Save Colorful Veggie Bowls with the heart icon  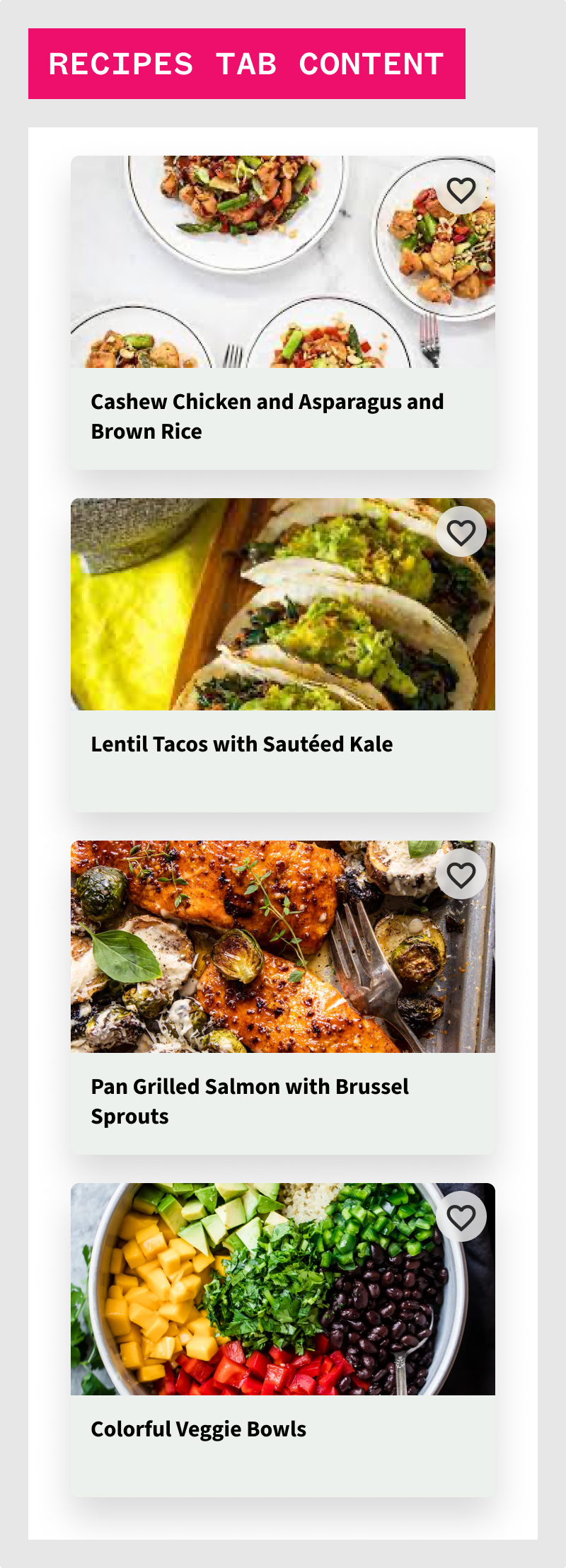461,1217
